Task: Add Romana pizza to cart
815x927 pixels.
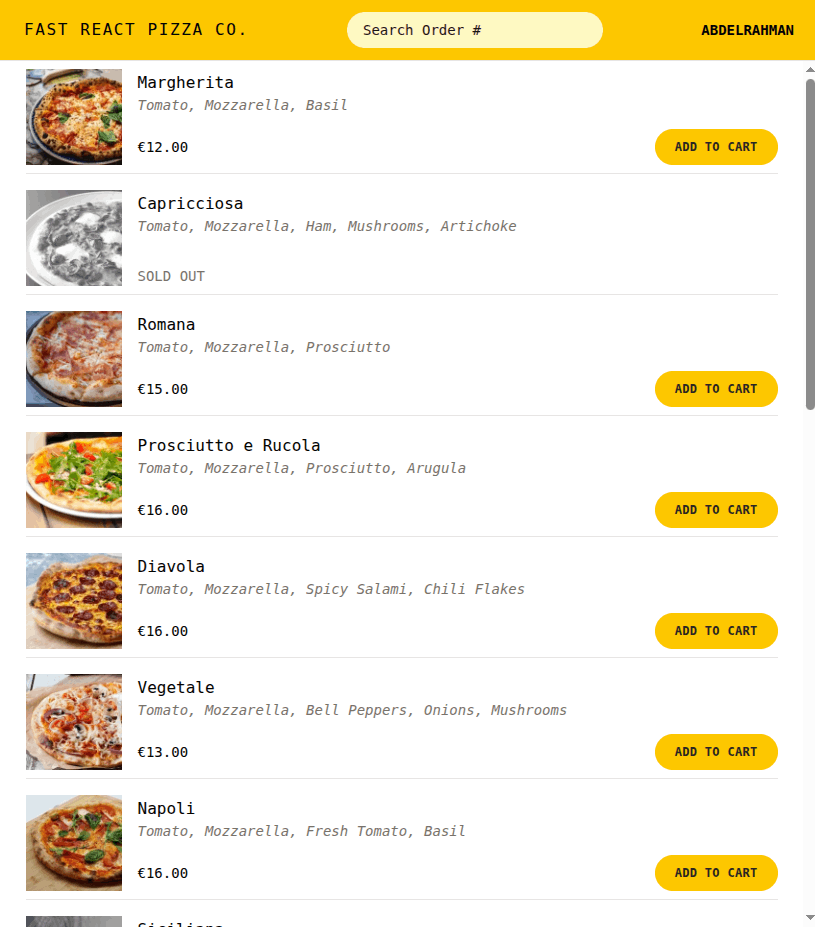Action: [716, 389]
